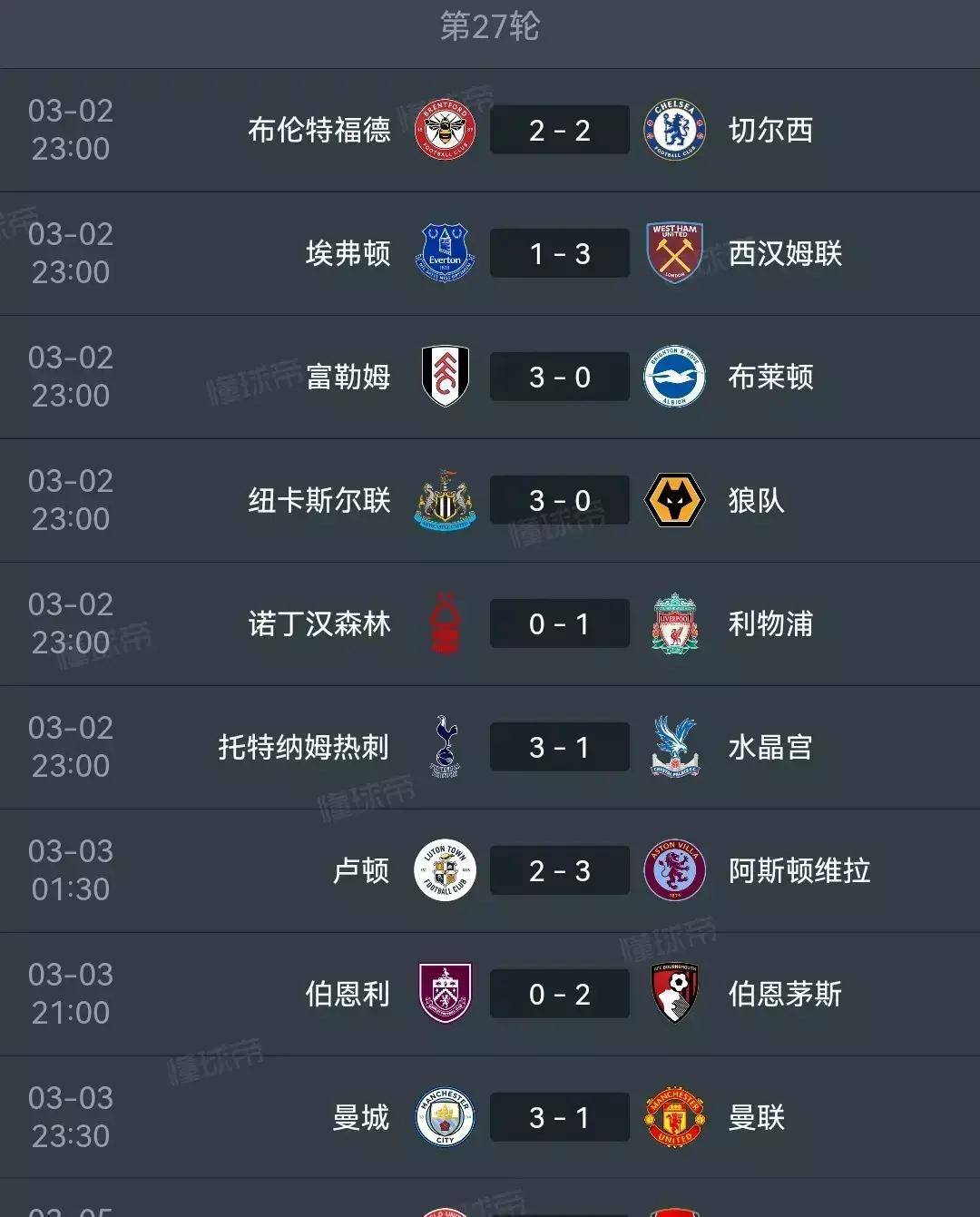View Everton vs West Ham 1-3 match details
The image size is (980, 1217).
[x=559, y=253]
